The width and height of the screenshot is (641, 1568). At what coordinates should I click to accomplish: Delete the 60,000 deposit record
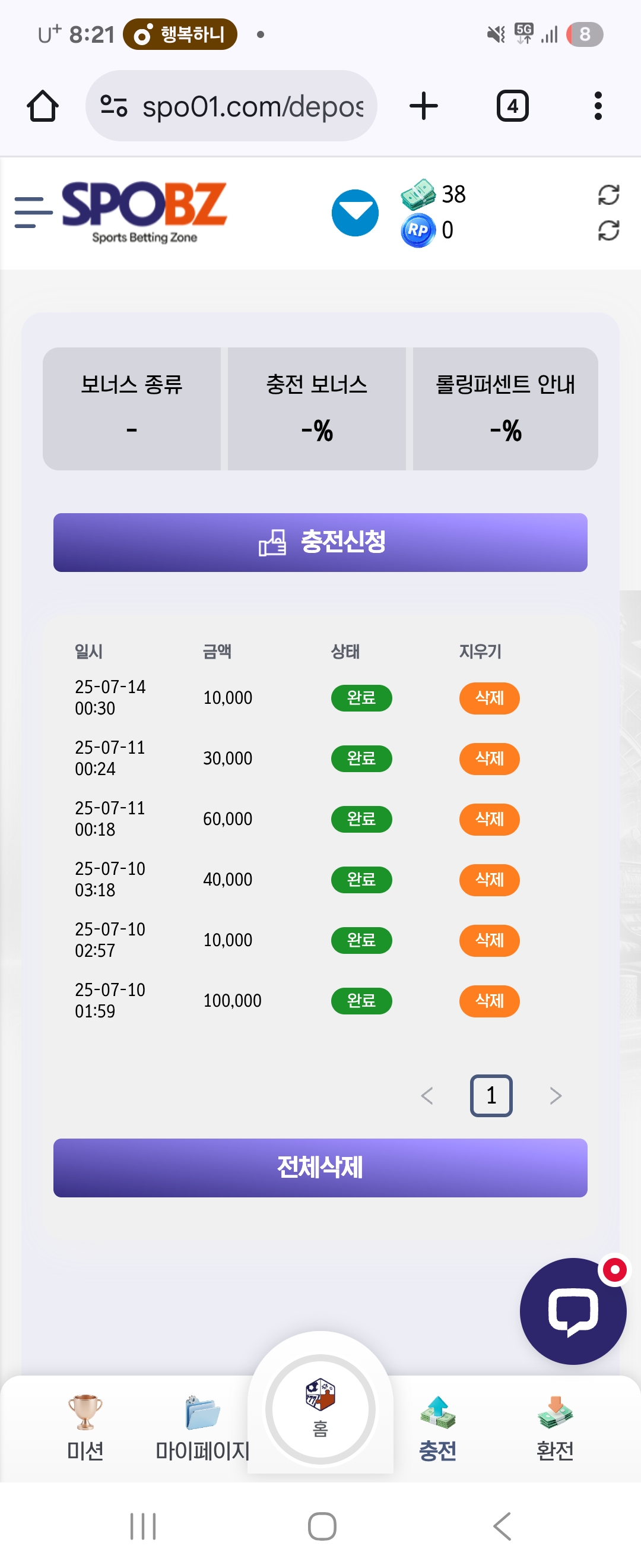[x=489, y=818]
